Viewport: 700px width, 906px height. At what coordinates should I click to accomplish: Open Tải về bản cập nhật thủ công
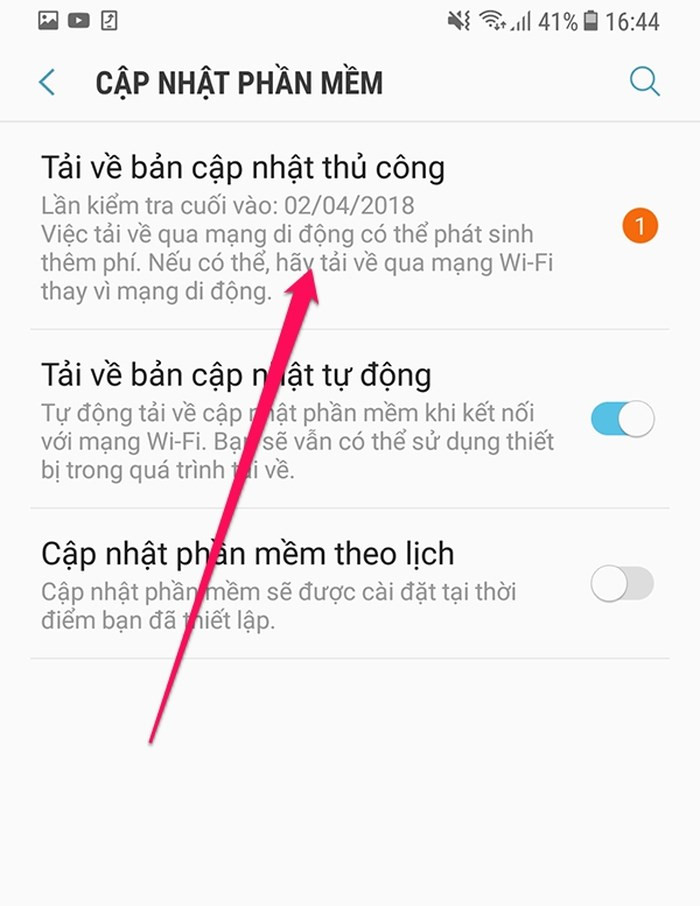pos(350,226)
